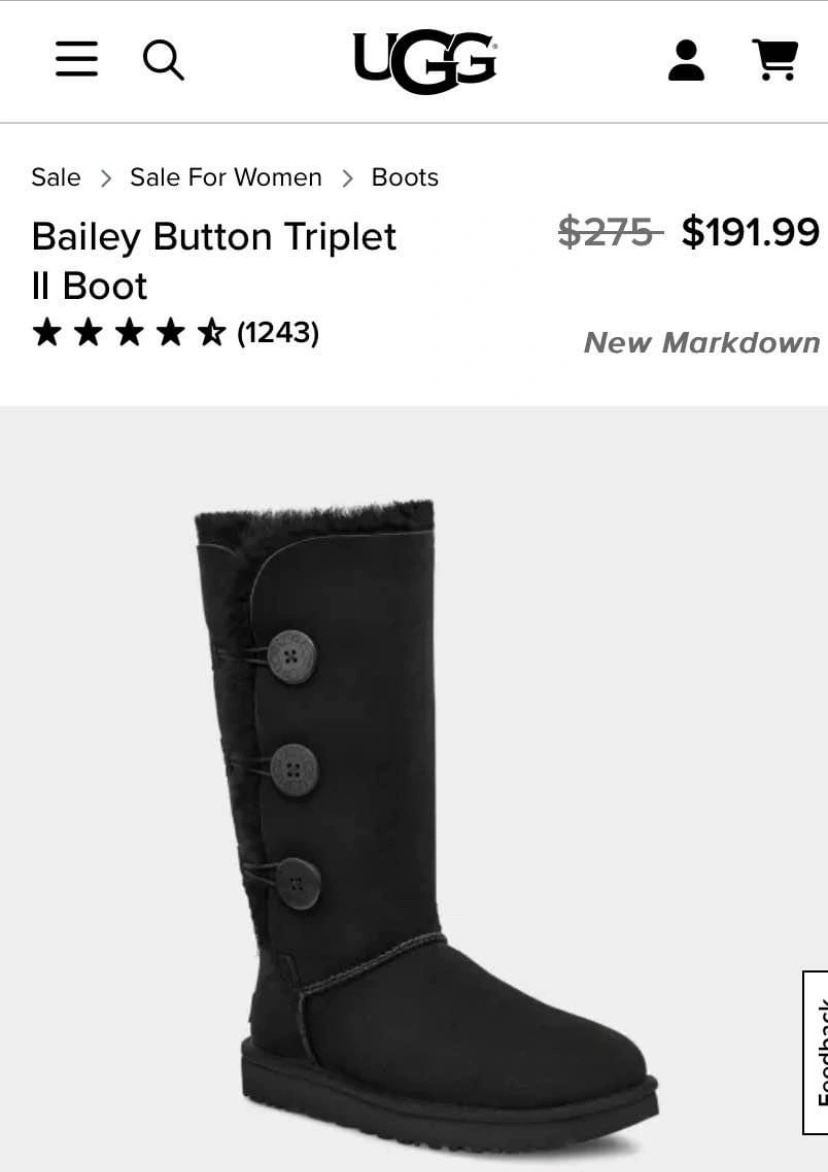Navigate to the Boots breadcrumb
828x1172 pixels.
[405, 178]
